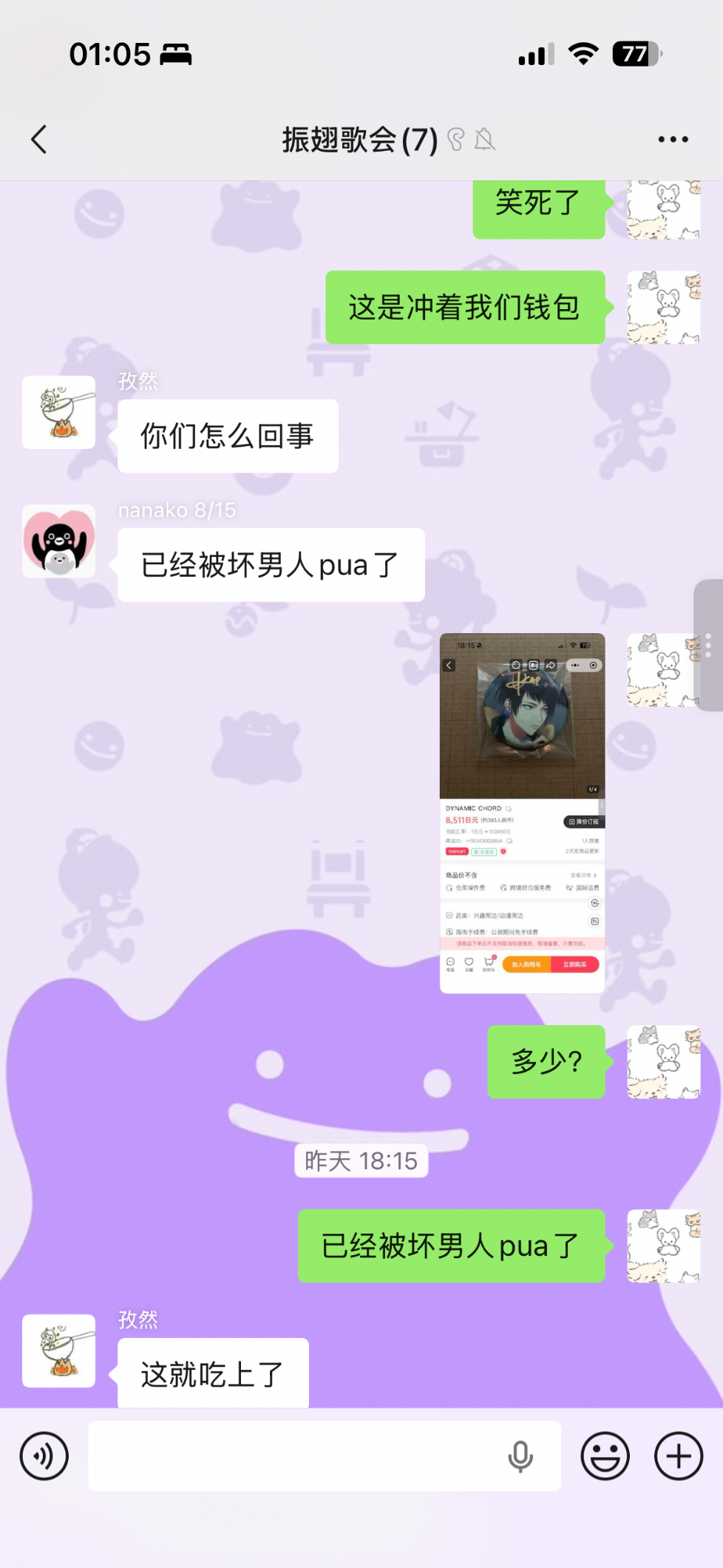
Task: Focus the message text field
Action: click(296, 1456)
